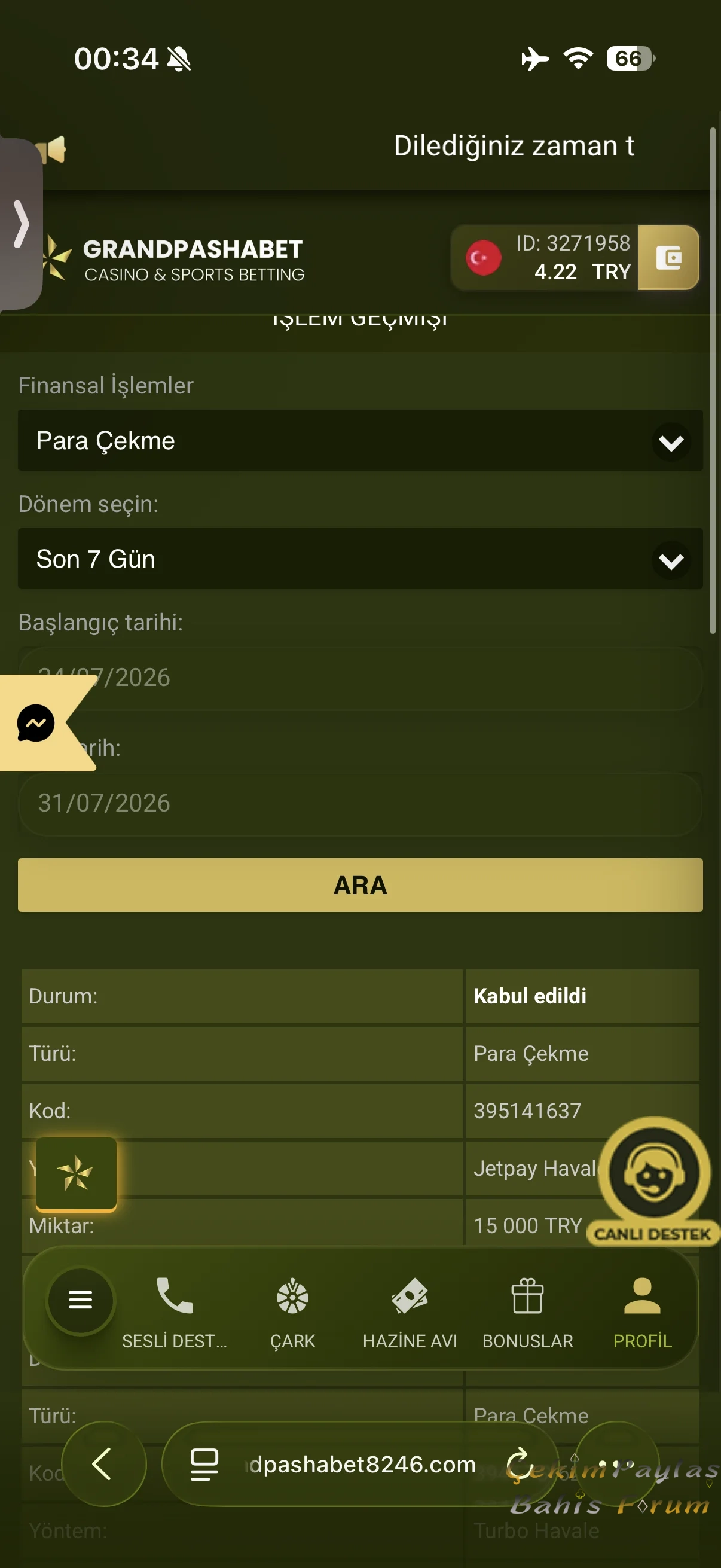Edit the end date field 31/07/2026
The height and width of the screenshot is (1568, 721).
point(360,803)
